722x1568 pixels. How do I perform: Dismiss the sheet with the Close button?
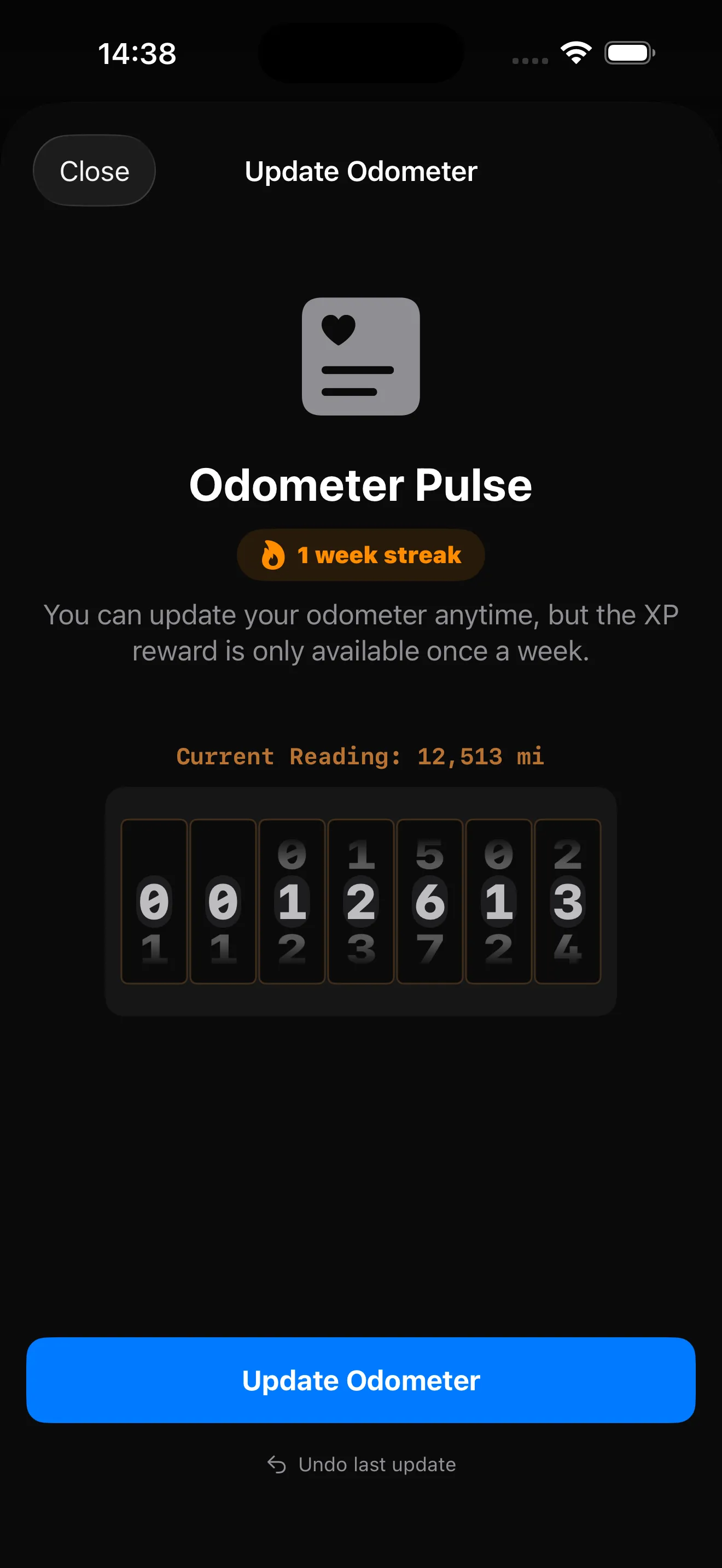[93, 171]
